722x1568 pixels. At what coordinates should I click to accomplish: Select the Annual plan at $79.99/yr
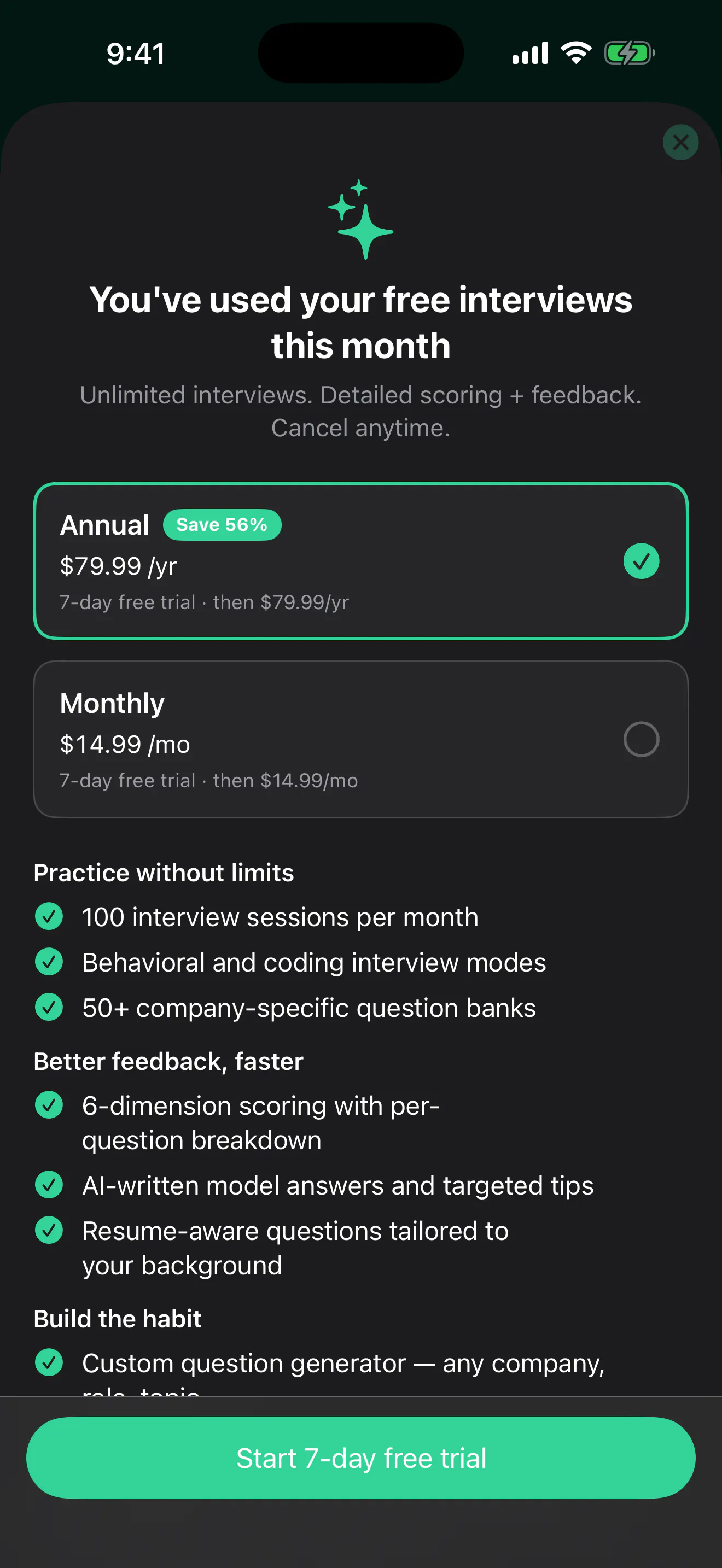(x=360, y=560)
